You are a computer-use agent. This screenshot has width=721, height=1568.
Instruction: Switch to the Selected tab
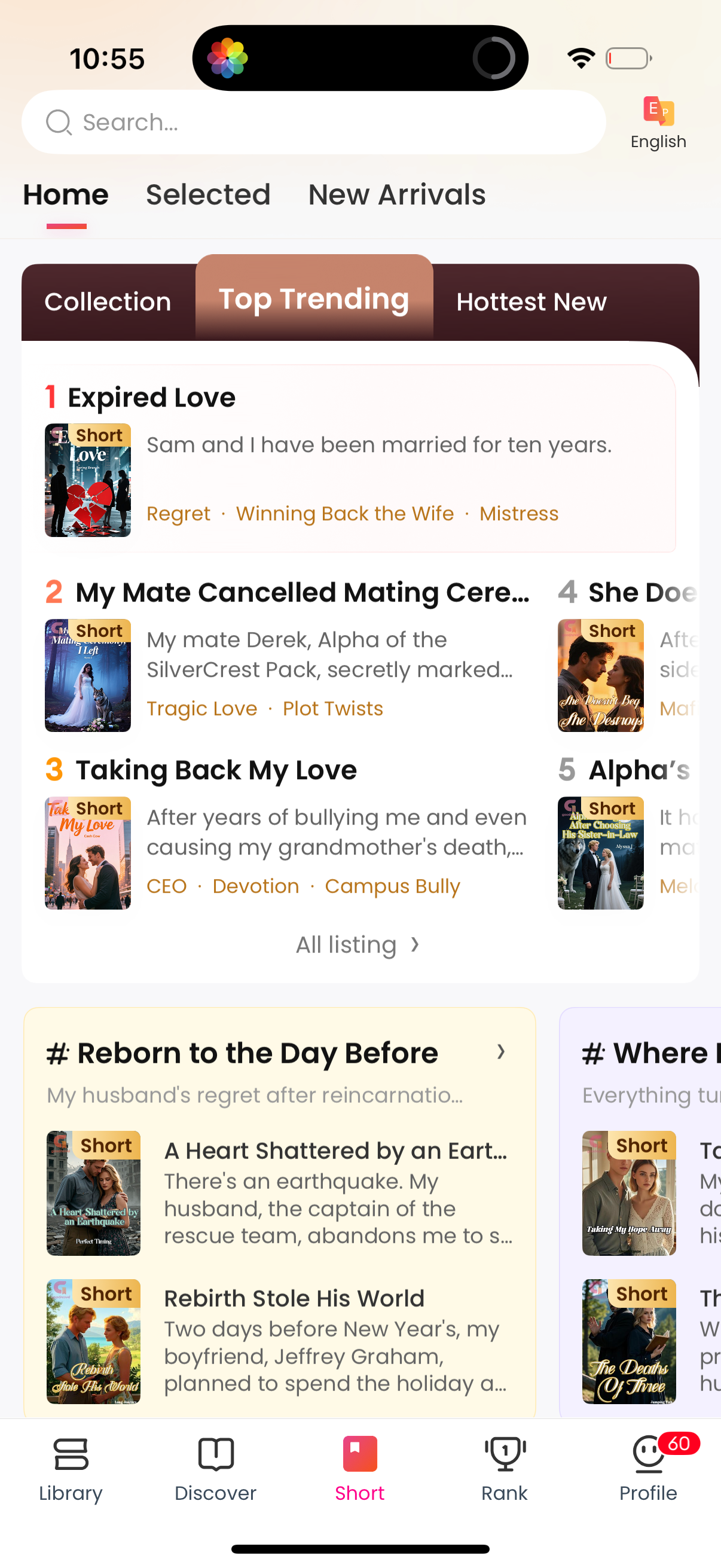click(x=208, y=194)
